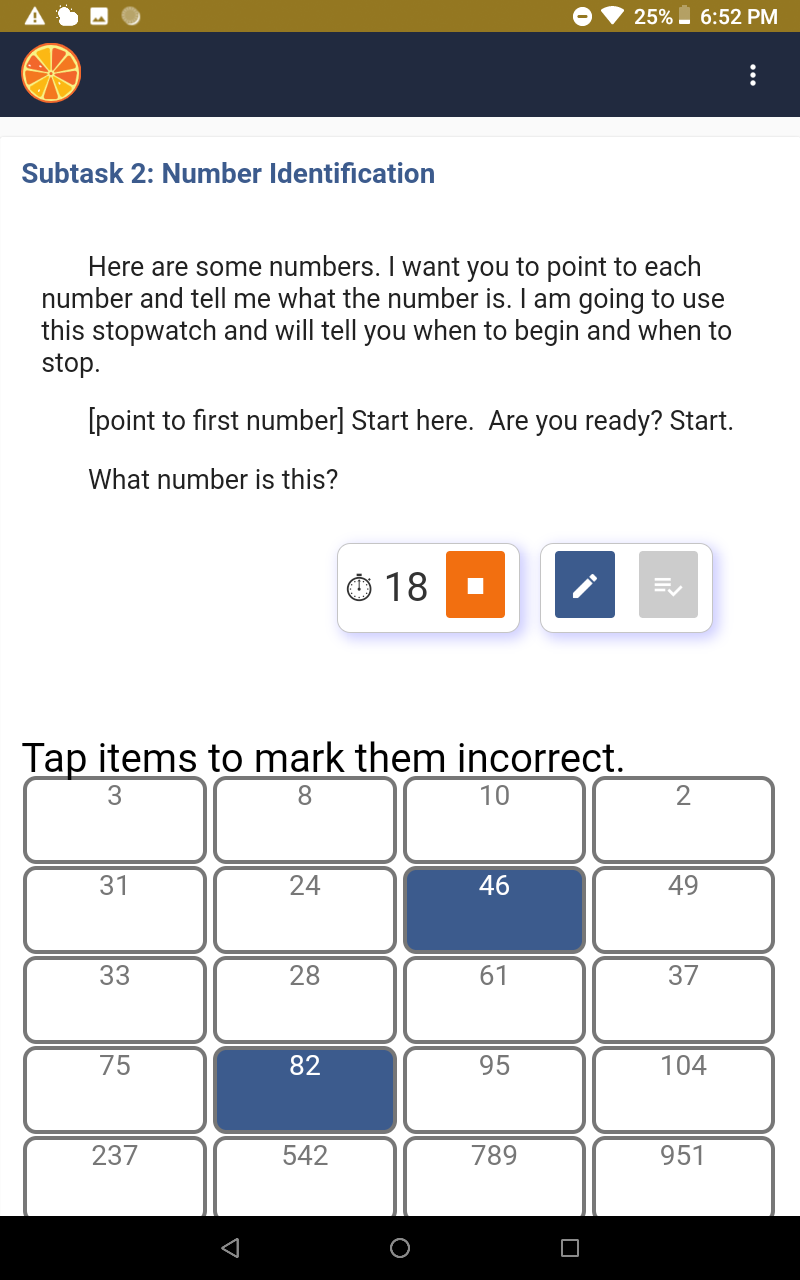Mark number 31 as incorrect
This screenshot has width=800, height=1280.
click(115, 910)
